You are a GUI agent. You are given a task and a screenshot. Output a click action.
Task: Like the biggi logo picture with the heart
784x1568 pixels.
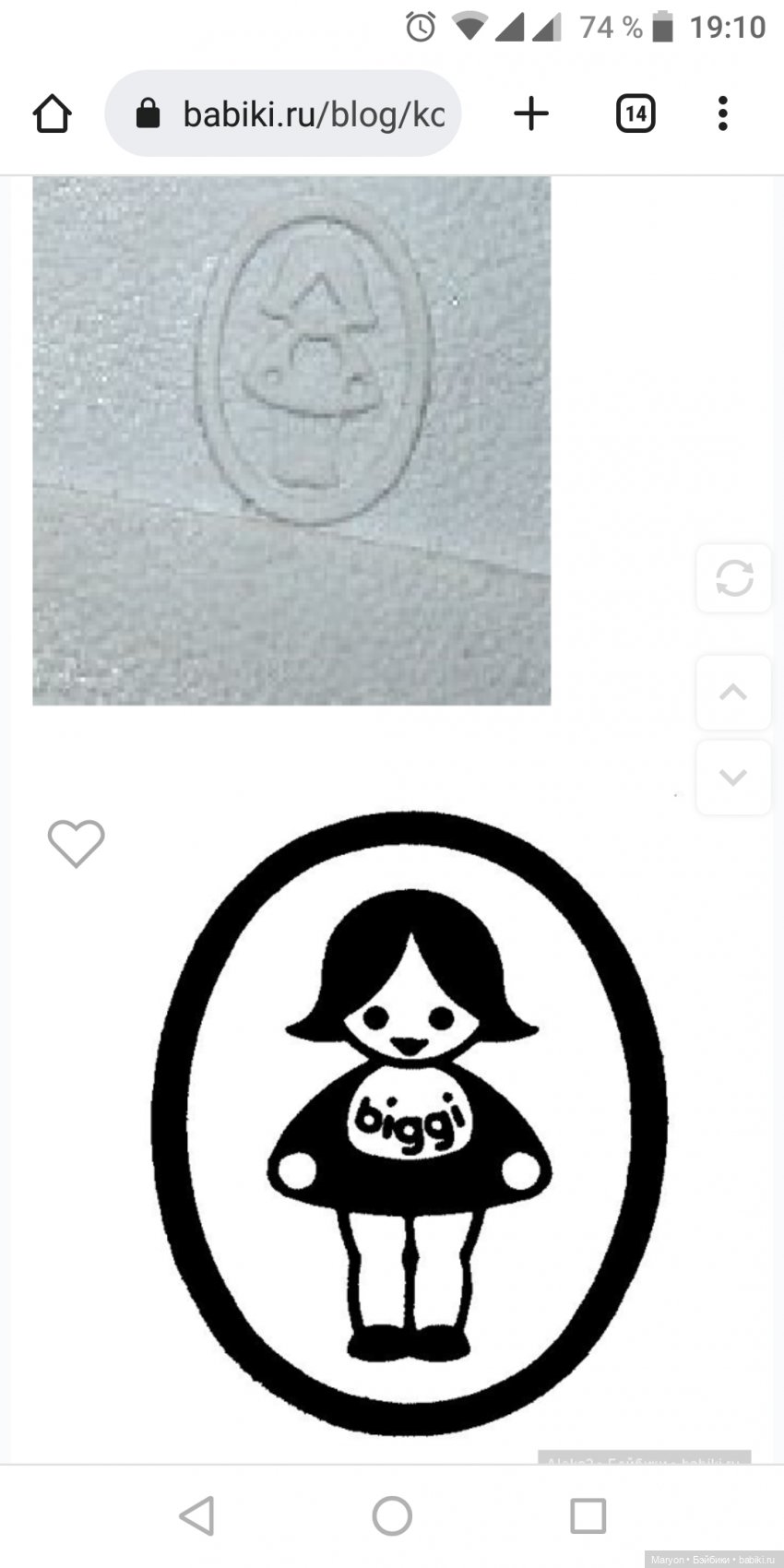pyautogui.click(x=76, y=843)
